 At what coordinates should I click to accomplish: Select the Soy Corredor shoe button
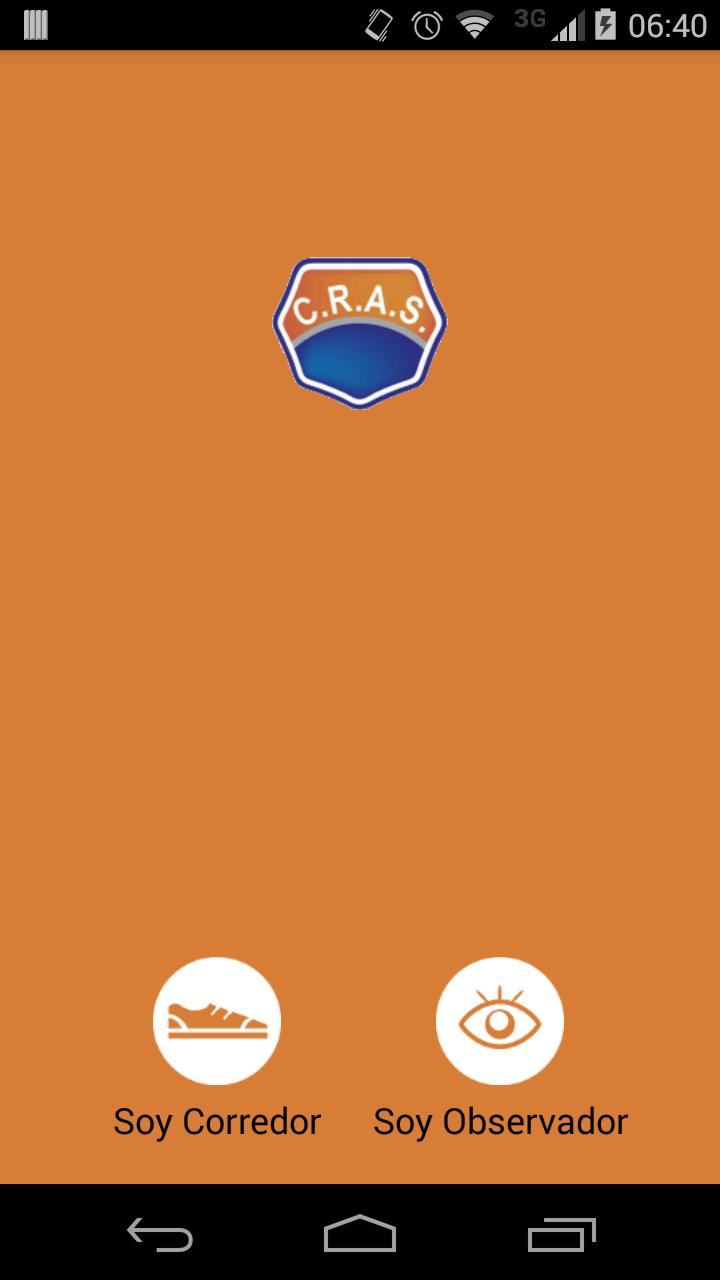tap(217, 1021)
